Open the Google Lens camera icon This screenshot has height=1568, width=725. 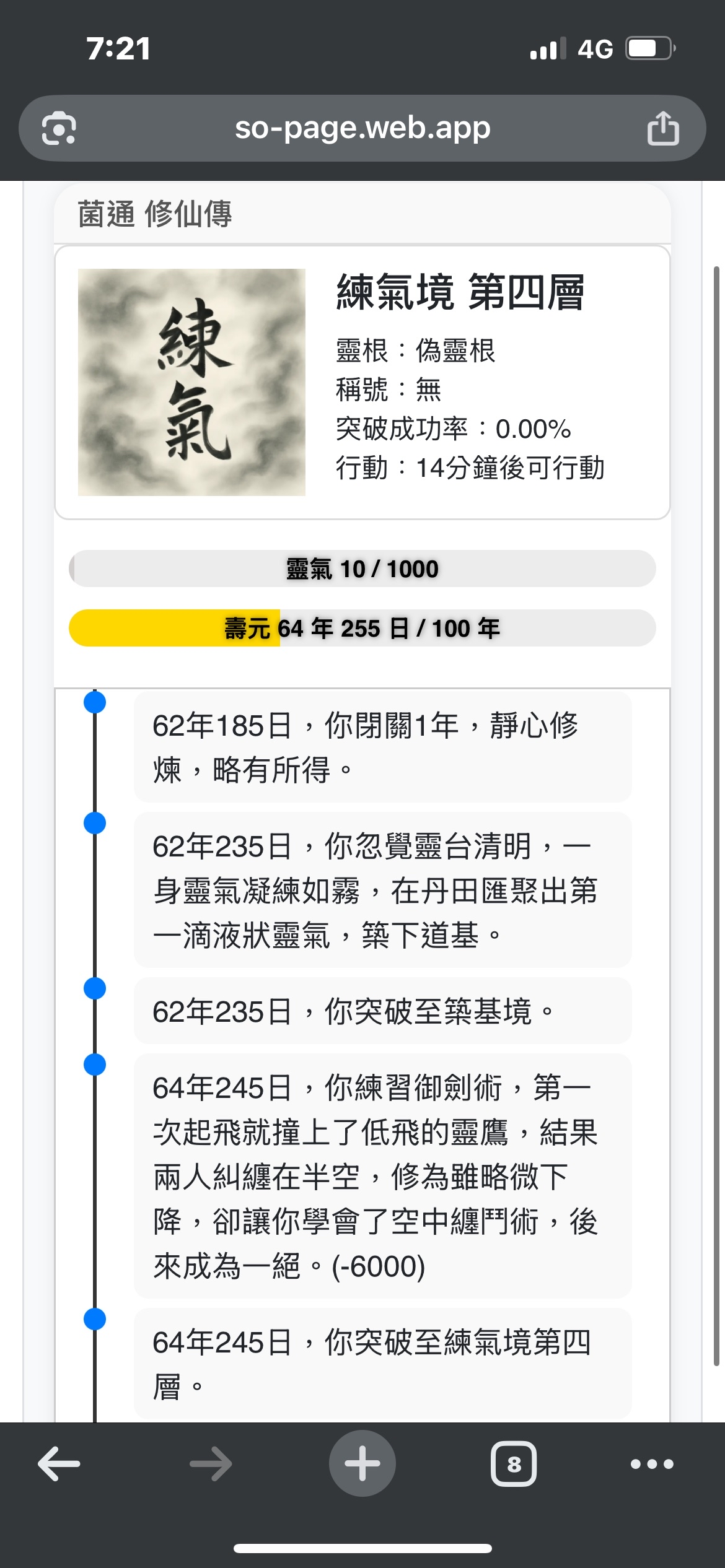[59, 129]
